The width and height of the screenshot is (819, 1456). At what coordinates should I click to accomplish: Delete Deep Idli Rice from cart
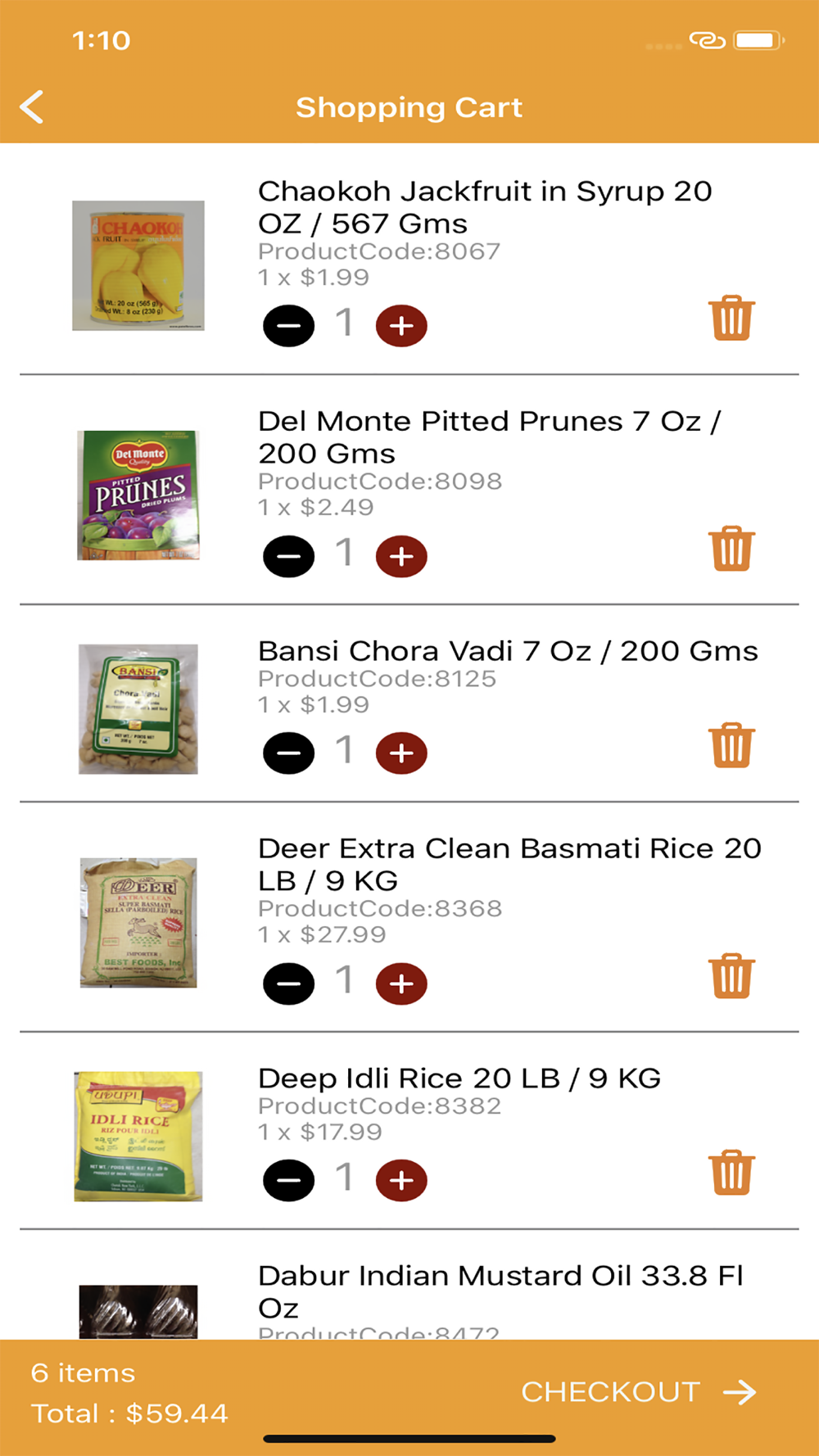731,1173
